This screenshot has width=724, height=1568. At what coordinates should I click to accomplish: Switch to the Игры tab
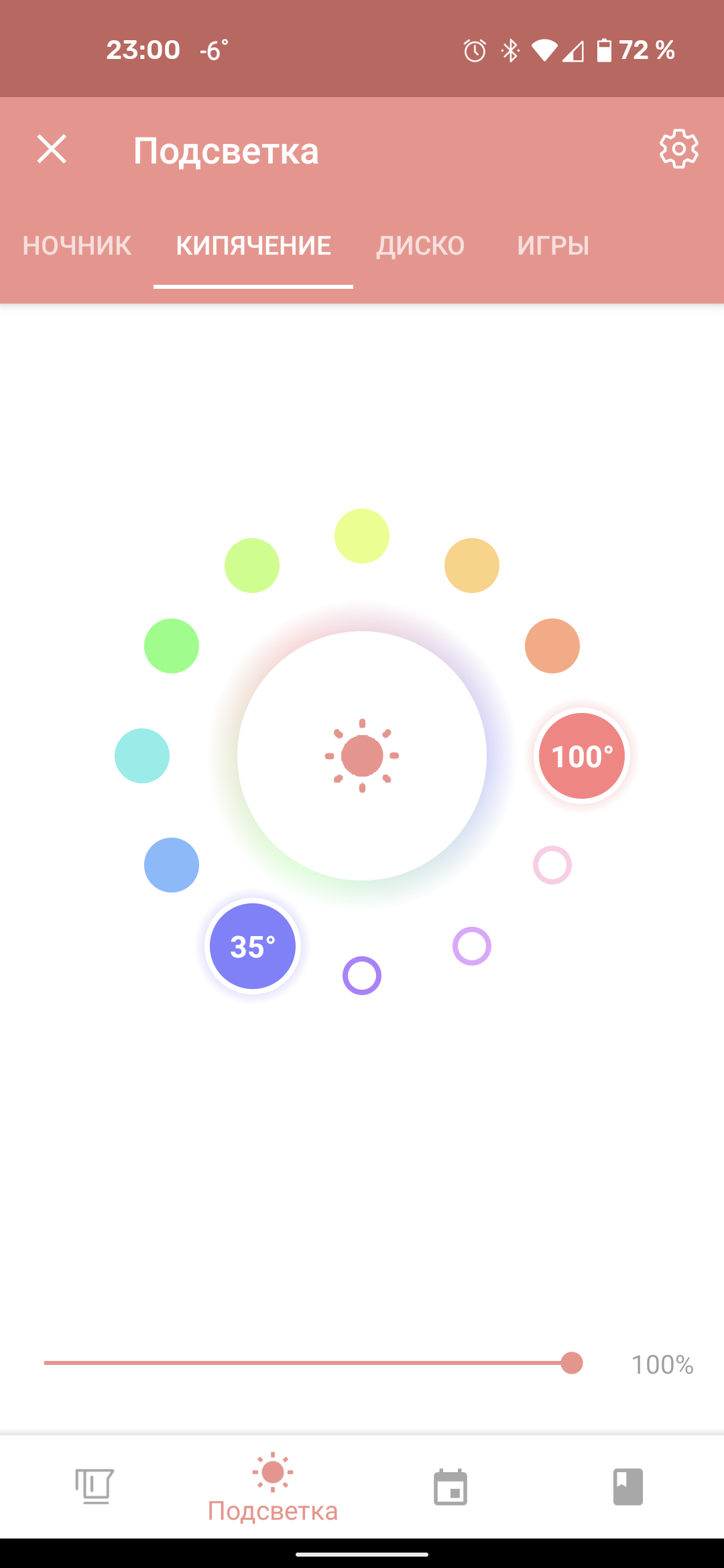553,246
